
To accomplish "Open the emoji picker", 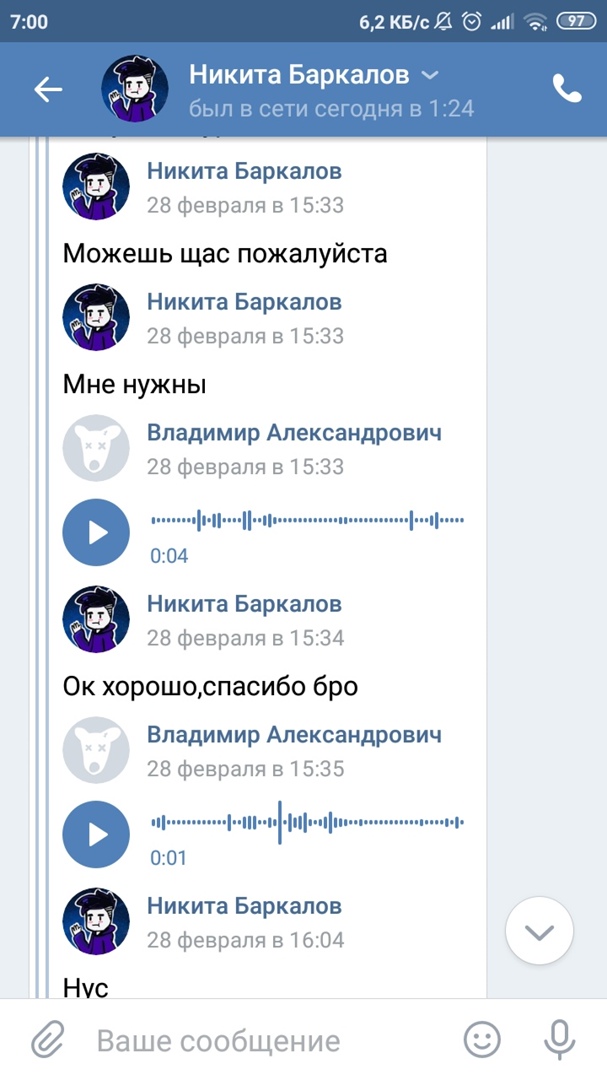I will [x=482, y=1041].
